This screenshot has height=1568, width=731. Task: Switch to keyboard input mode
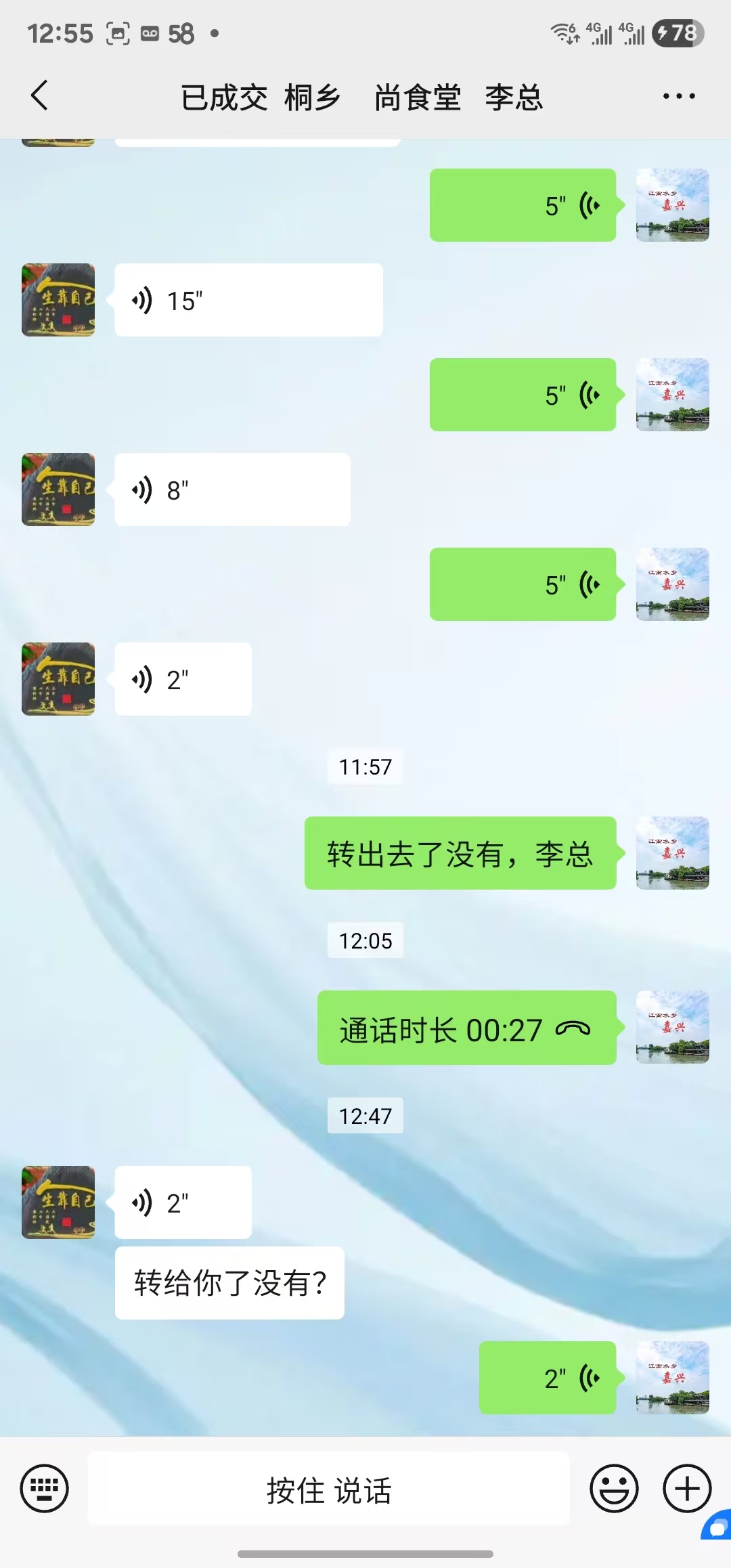(x=43, y=1488)
